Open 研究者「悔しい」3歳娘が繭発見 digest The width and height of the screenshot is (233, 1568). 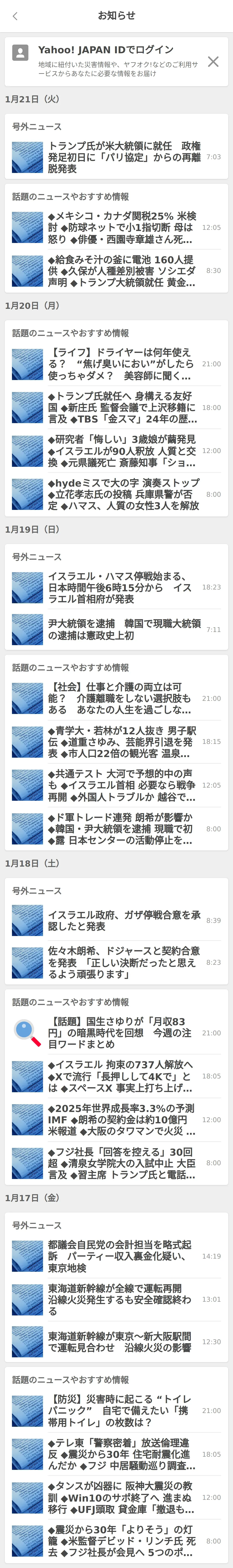pos(122,450)
